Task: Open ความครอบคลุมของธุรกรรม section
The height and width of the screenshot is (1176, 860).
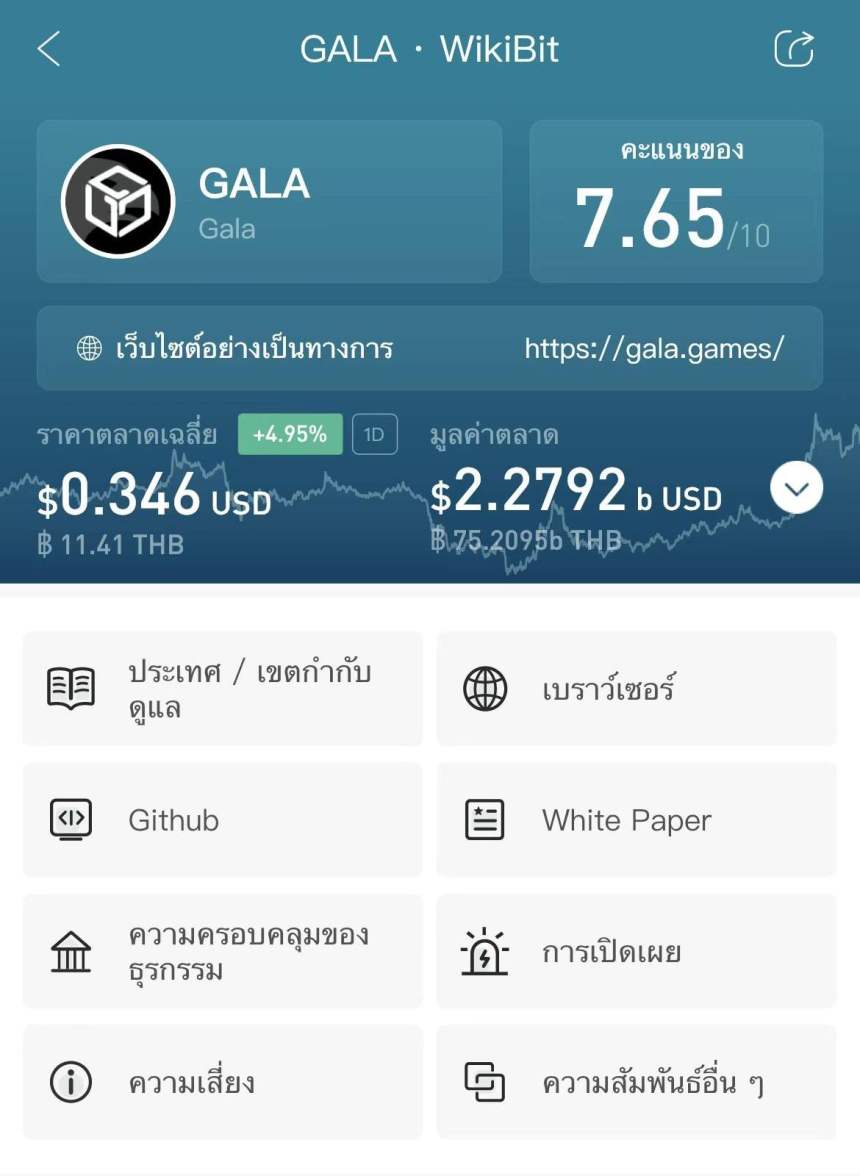Action: [222, 951]
